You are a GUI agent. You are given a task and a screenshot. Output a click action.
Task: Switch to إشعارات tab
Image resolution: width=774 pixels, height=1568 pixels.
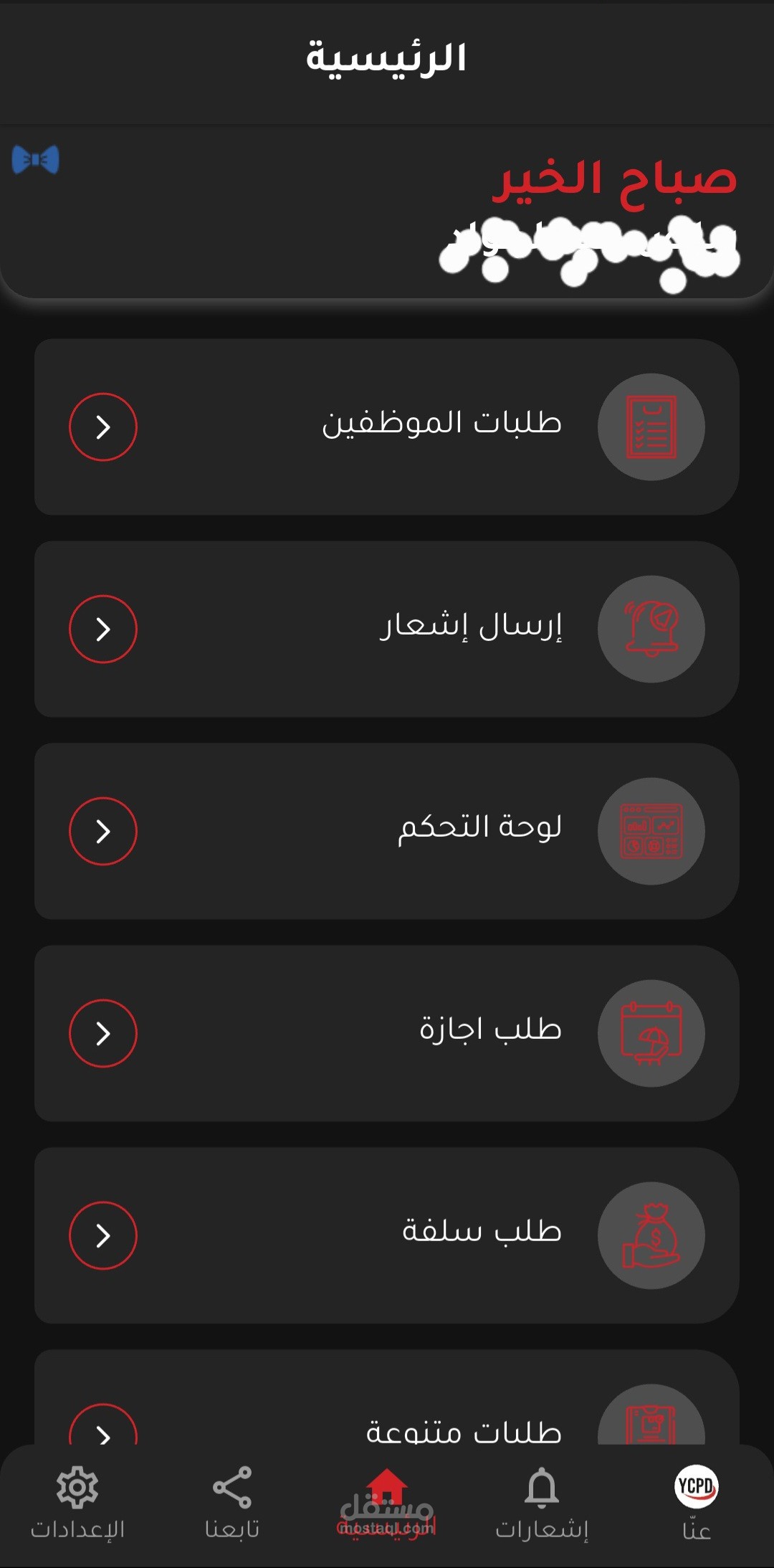pyautogui.click(x=542, y=1503)
